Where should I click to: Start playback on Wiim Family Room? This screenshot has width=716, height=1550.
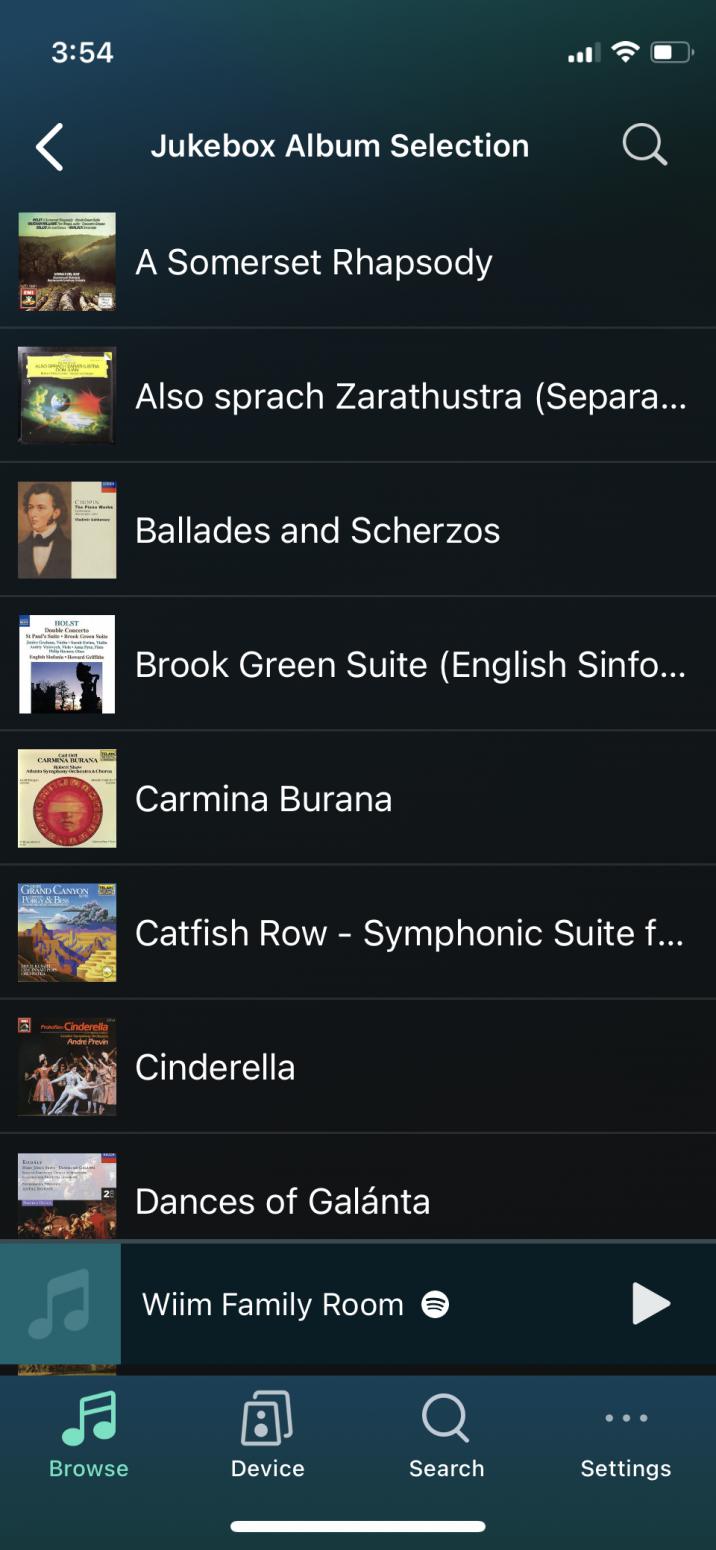(651, 1304)
